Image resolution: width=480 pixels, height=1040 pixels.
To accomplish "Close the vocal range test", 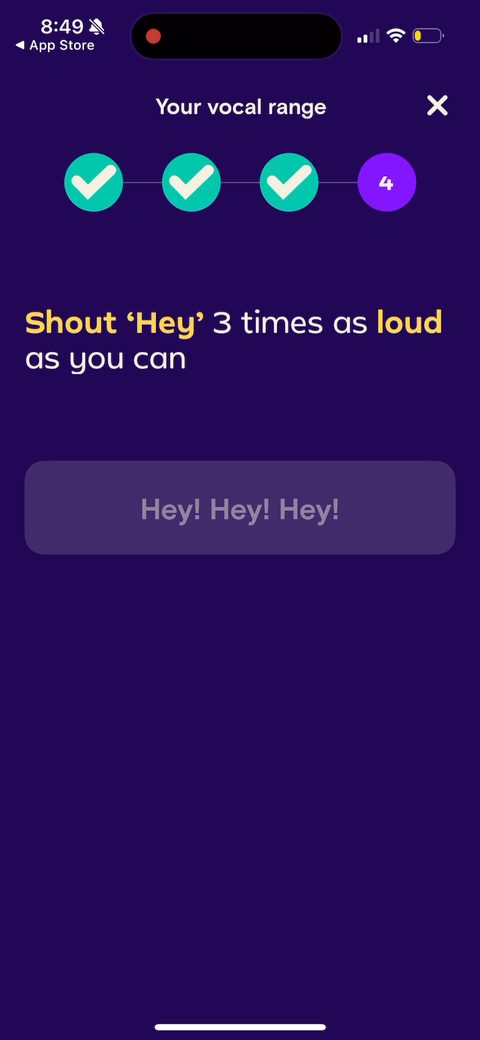I will tap(437, 105).
